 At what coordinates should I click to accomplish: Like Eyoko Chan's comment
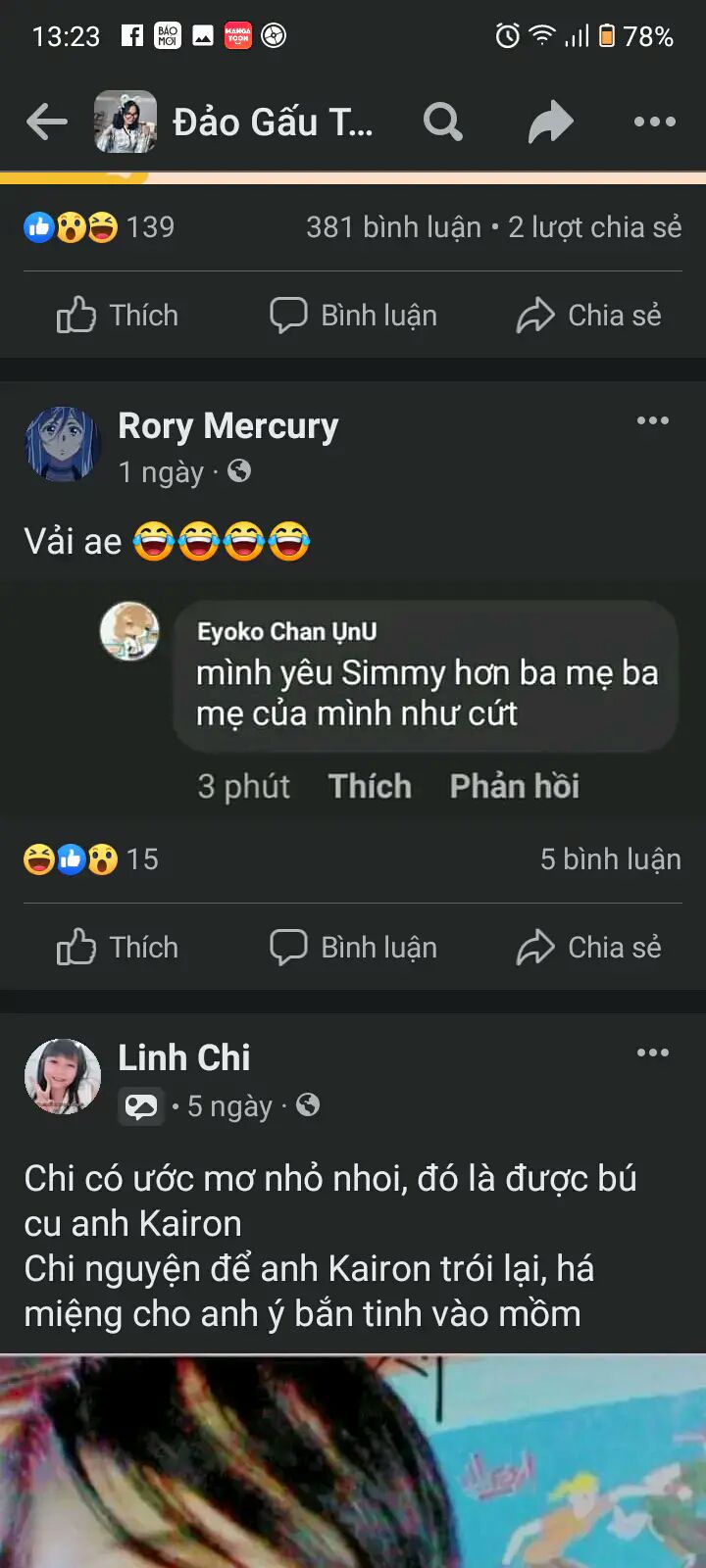[370, 786]
